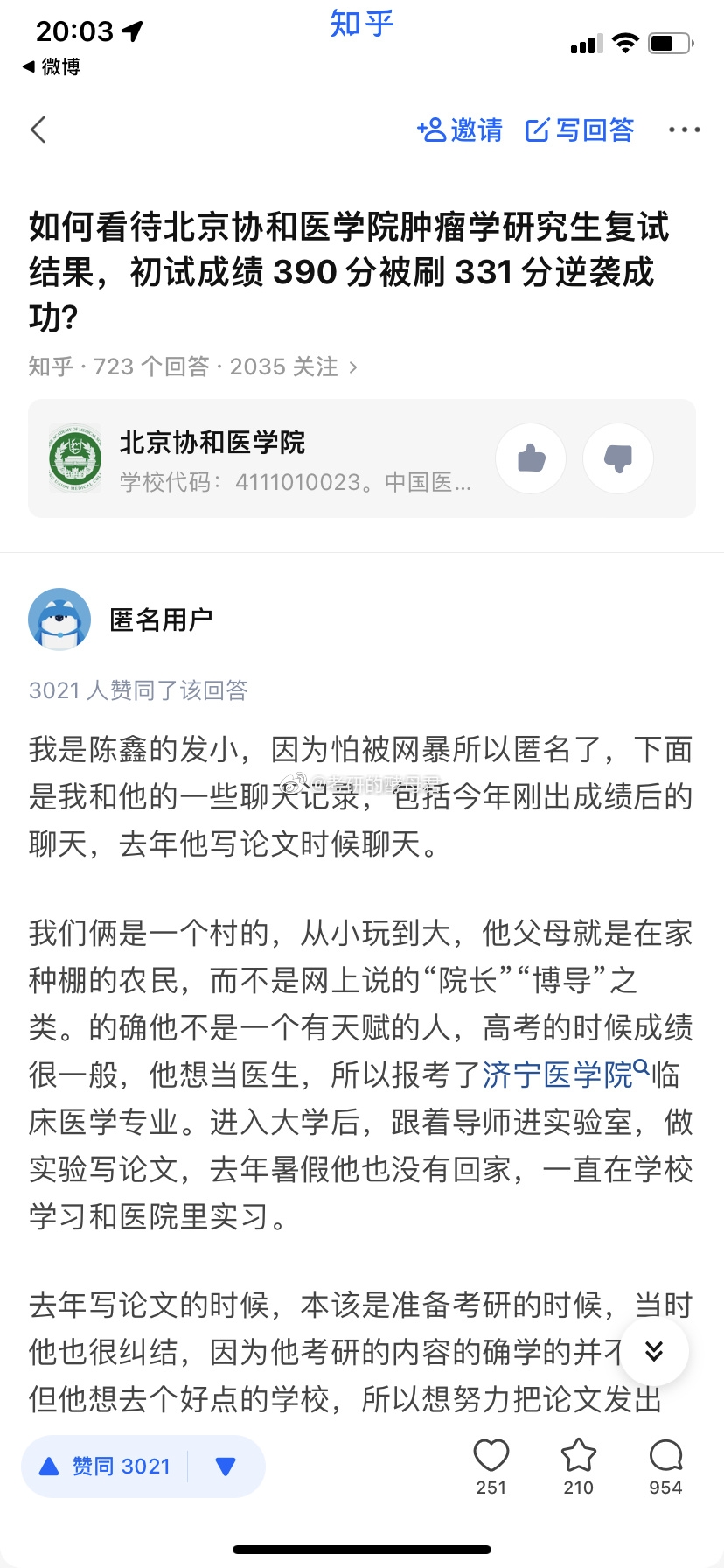Screen dimensions: 724x1568
Task: Open the 北京协和医学院 topic card
Action: coord(262,458)
